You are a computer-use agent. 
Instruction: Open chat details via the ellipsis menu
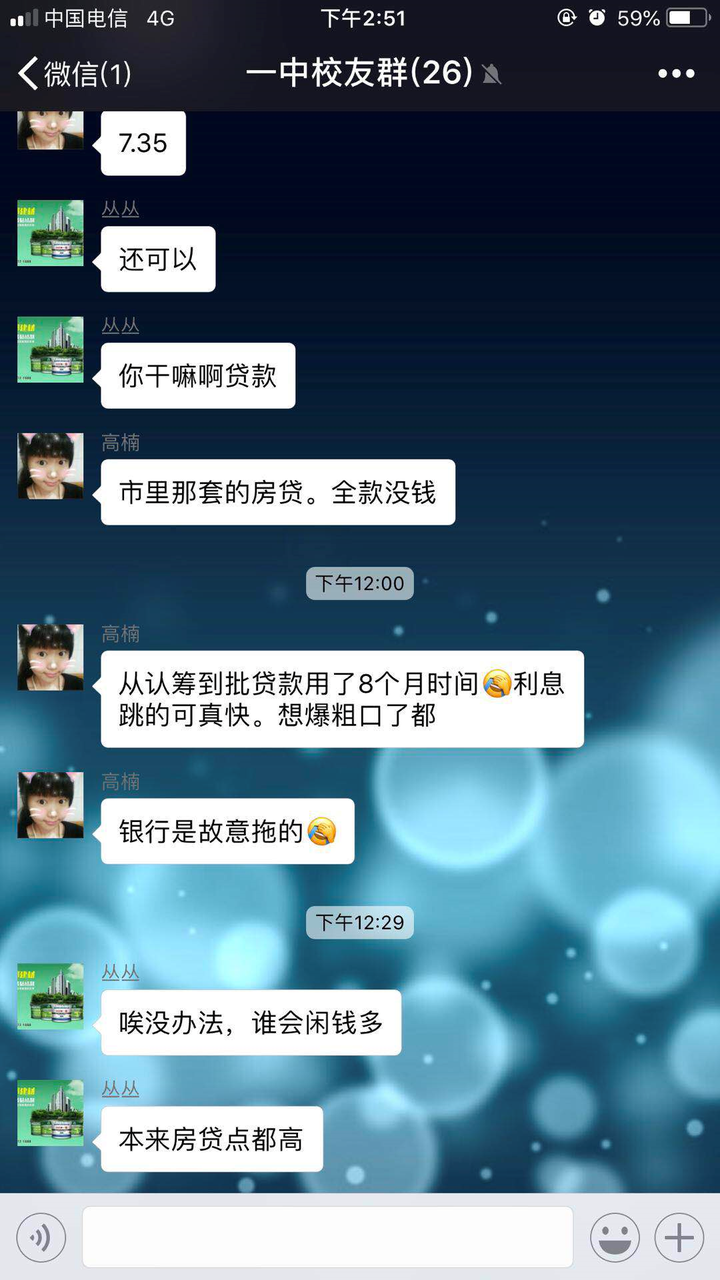click(x=676, y=74)
